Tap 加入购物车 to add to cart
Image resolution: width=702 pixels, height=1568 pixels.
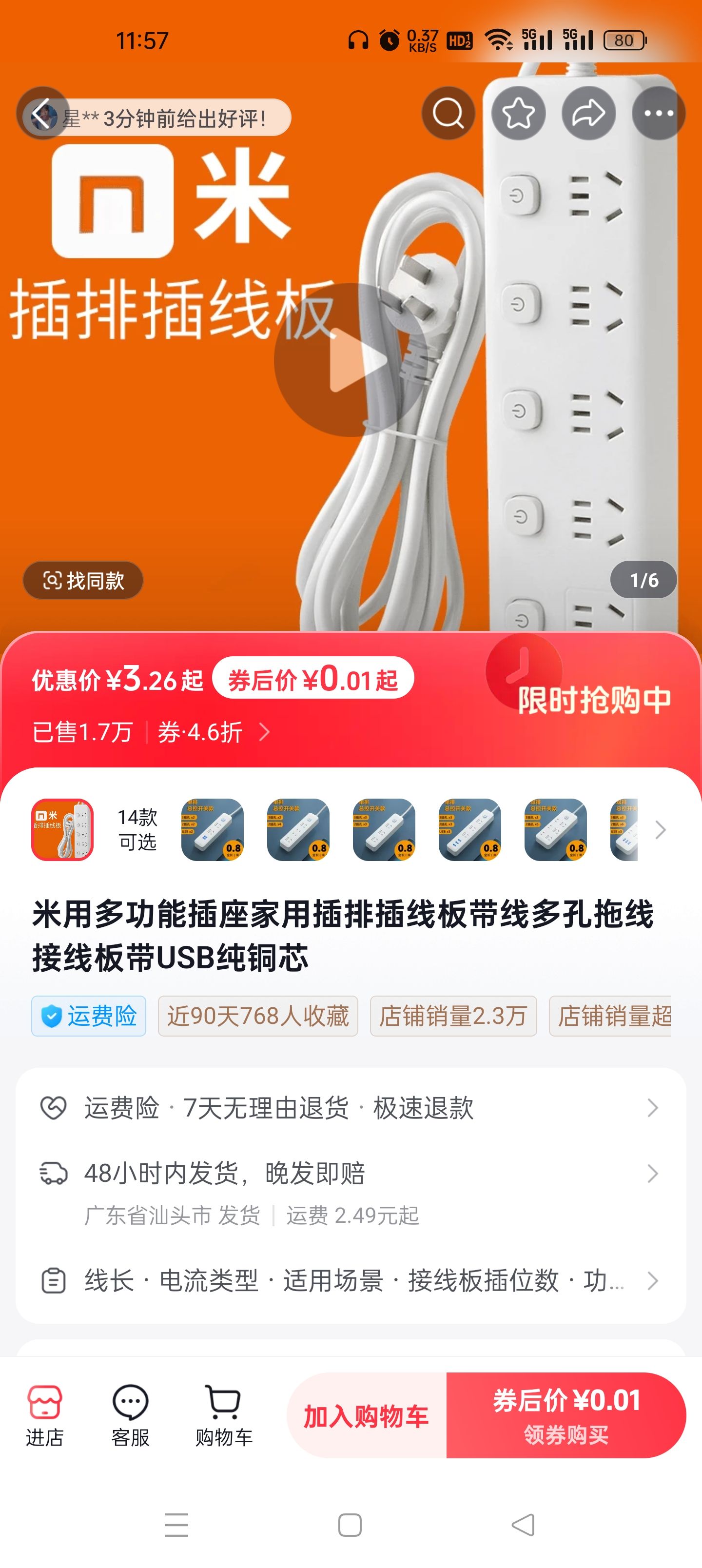pyautogui.click(x=367, y=1415)
